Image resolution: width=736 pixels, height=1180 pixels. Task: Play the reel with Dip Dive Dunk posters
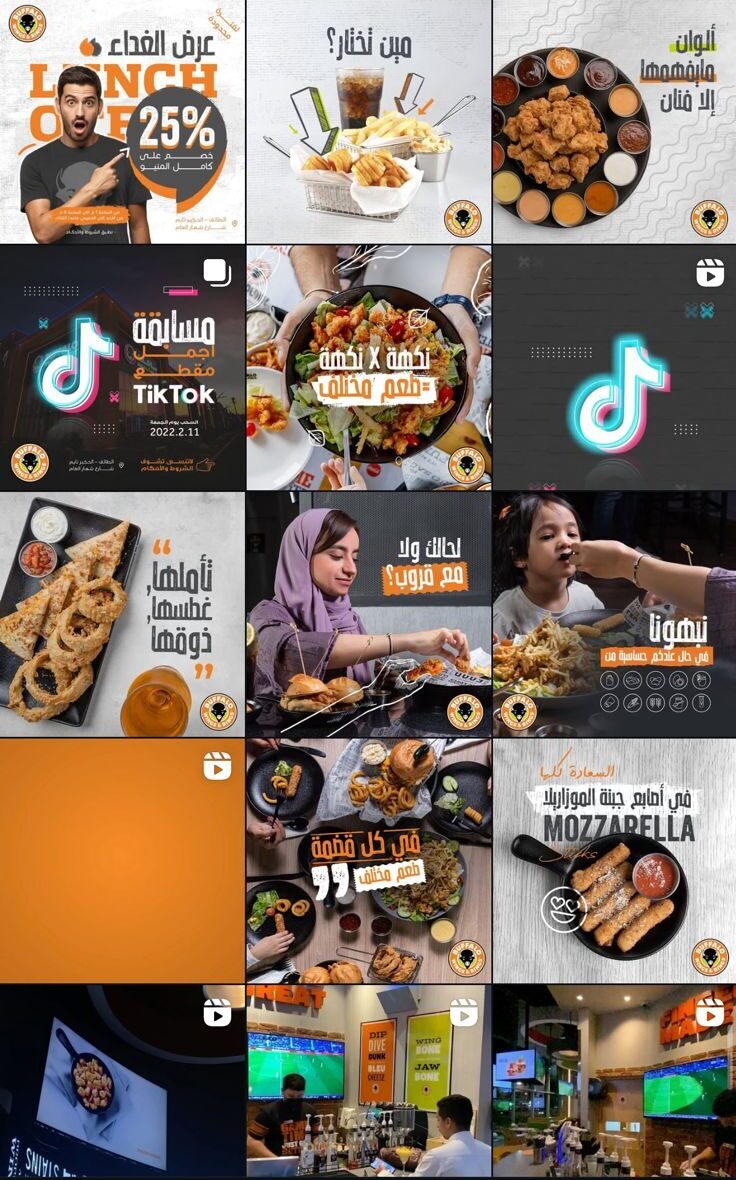pos(369,1082)
